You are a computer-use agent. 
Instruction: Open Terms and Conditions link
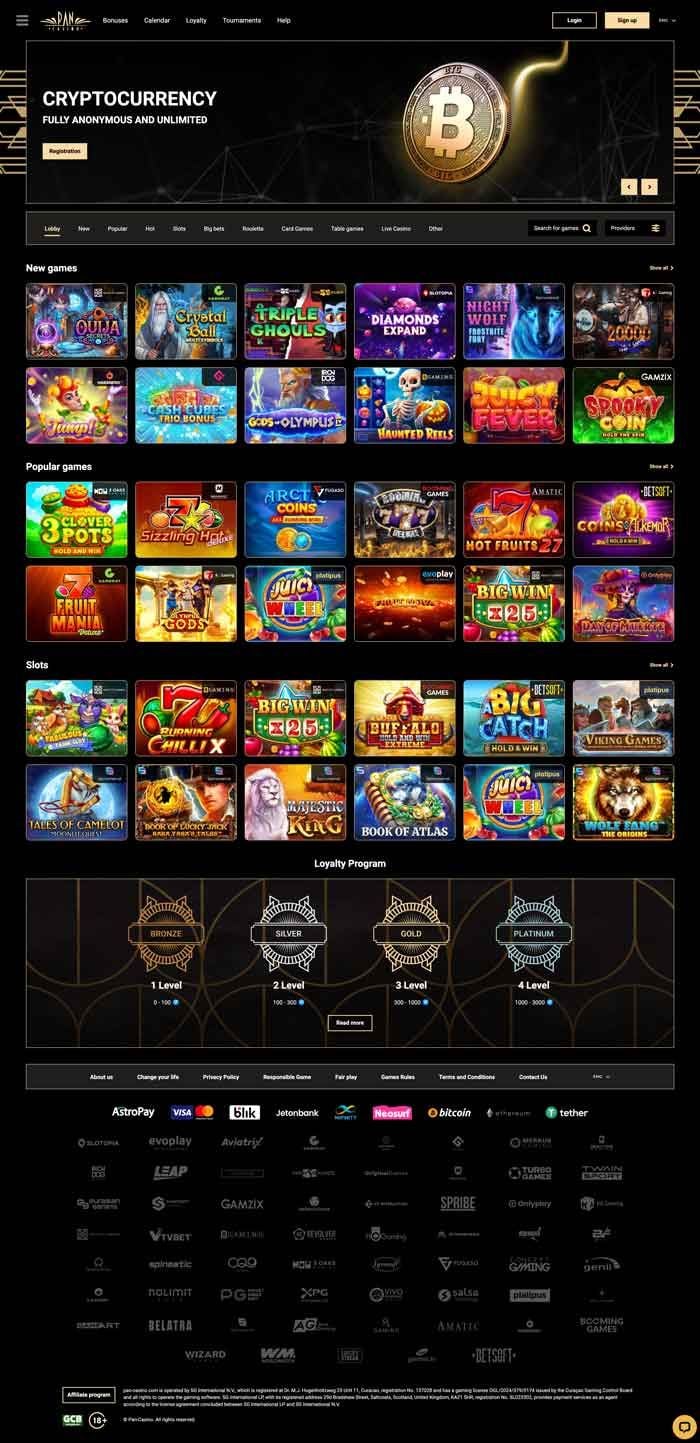coord(467,1077)
